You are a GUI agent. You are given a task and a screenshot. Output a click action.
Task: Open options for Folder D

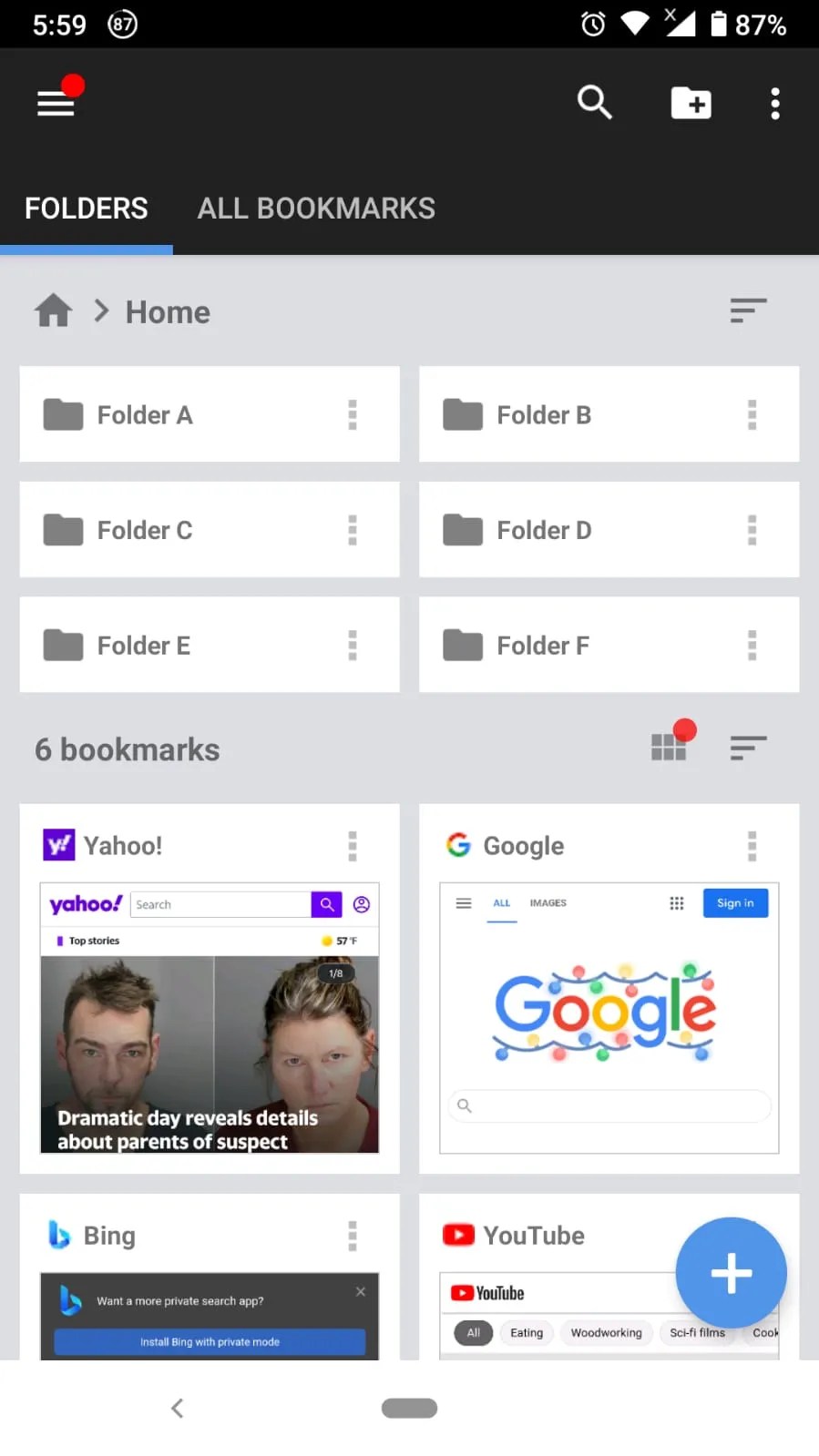coord(752,530)
